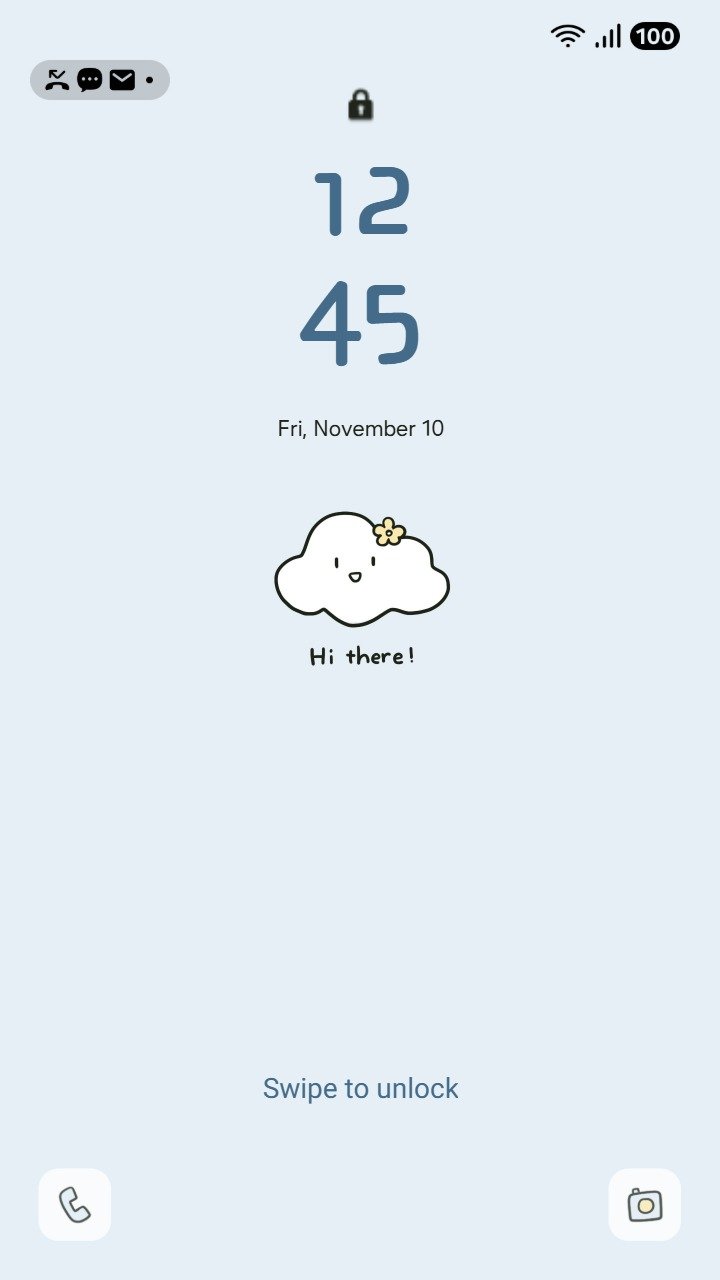Open the notification icons pill

(x=100, y=80)
